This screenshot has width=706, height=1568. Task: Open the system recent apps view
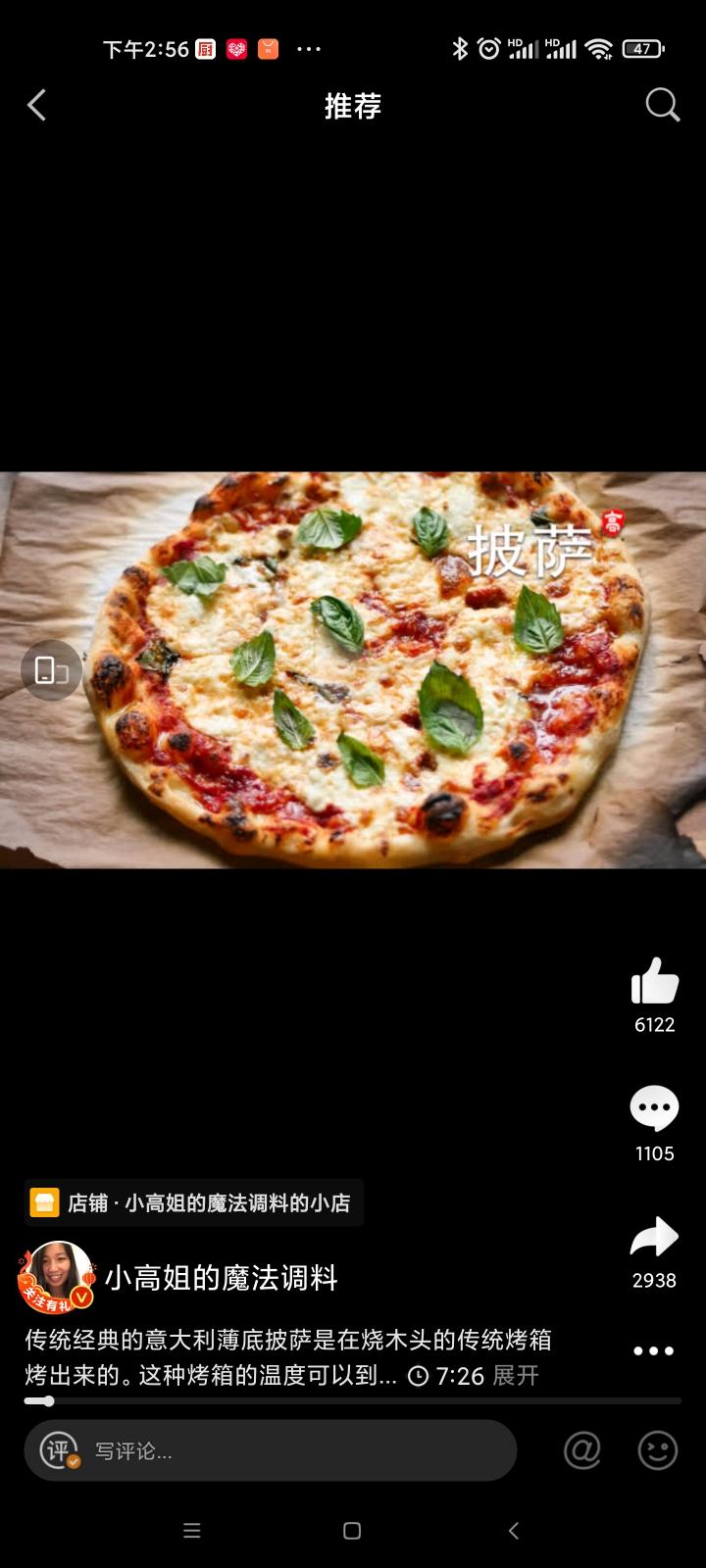(192, 1531)
